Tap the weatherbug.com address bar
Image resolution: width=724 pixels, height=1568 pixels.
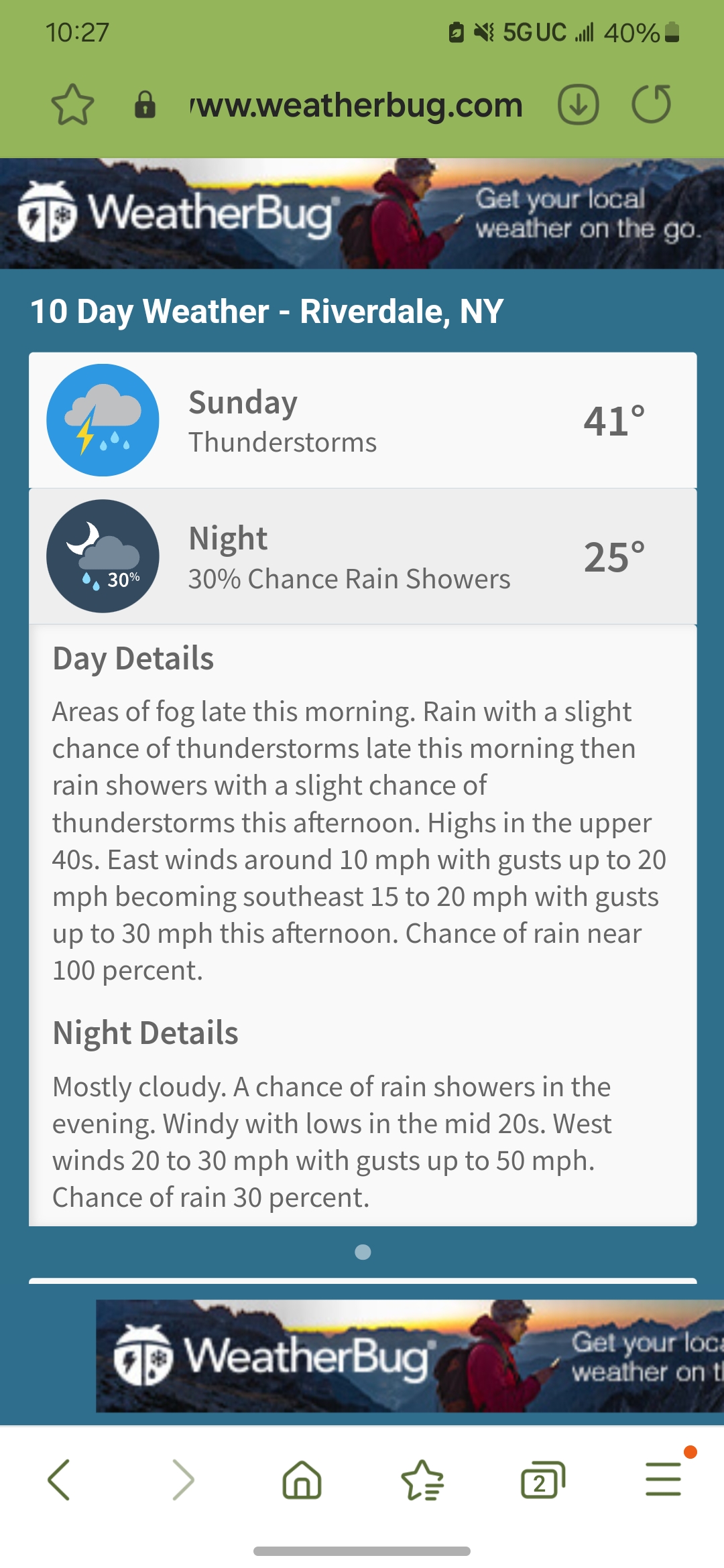click(356, 105)
